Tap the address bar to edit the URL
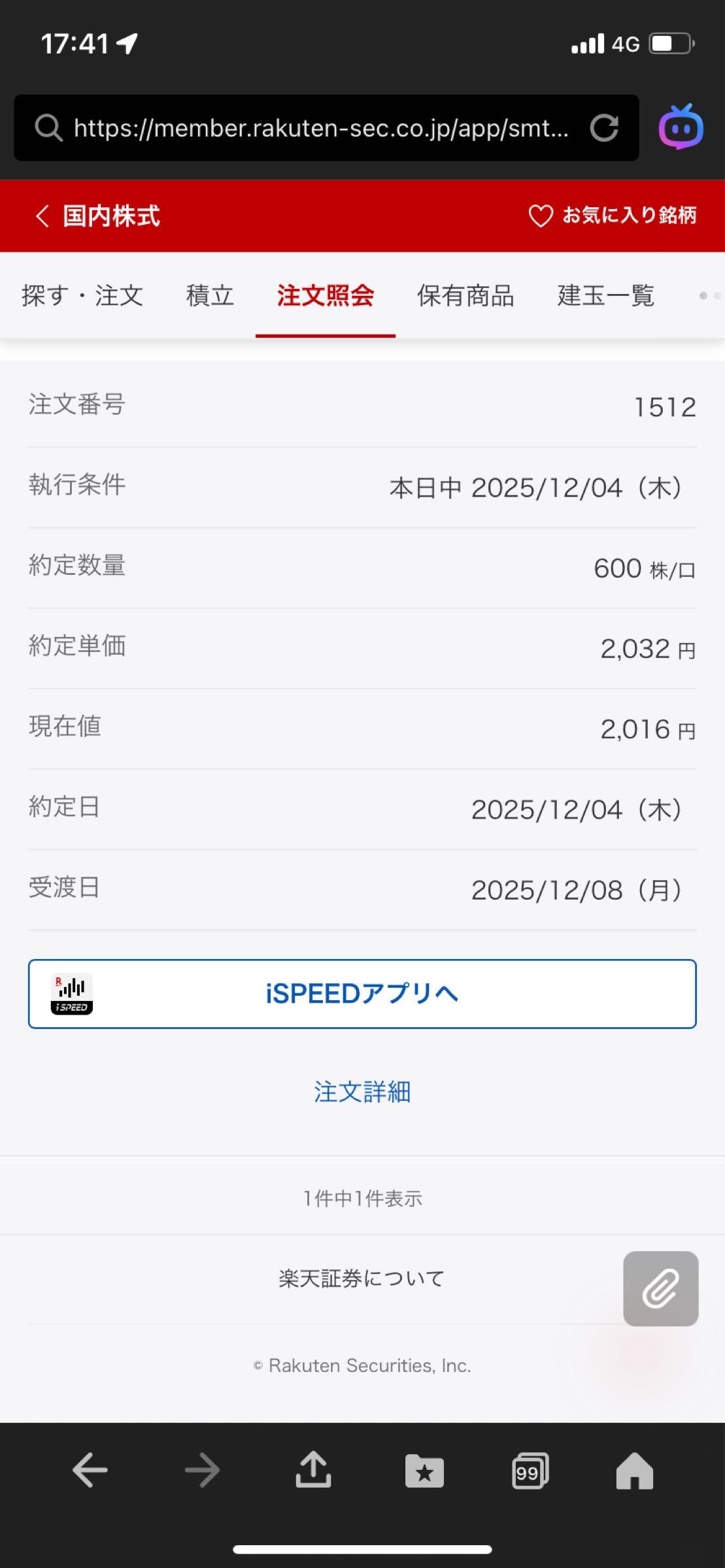 320,127
